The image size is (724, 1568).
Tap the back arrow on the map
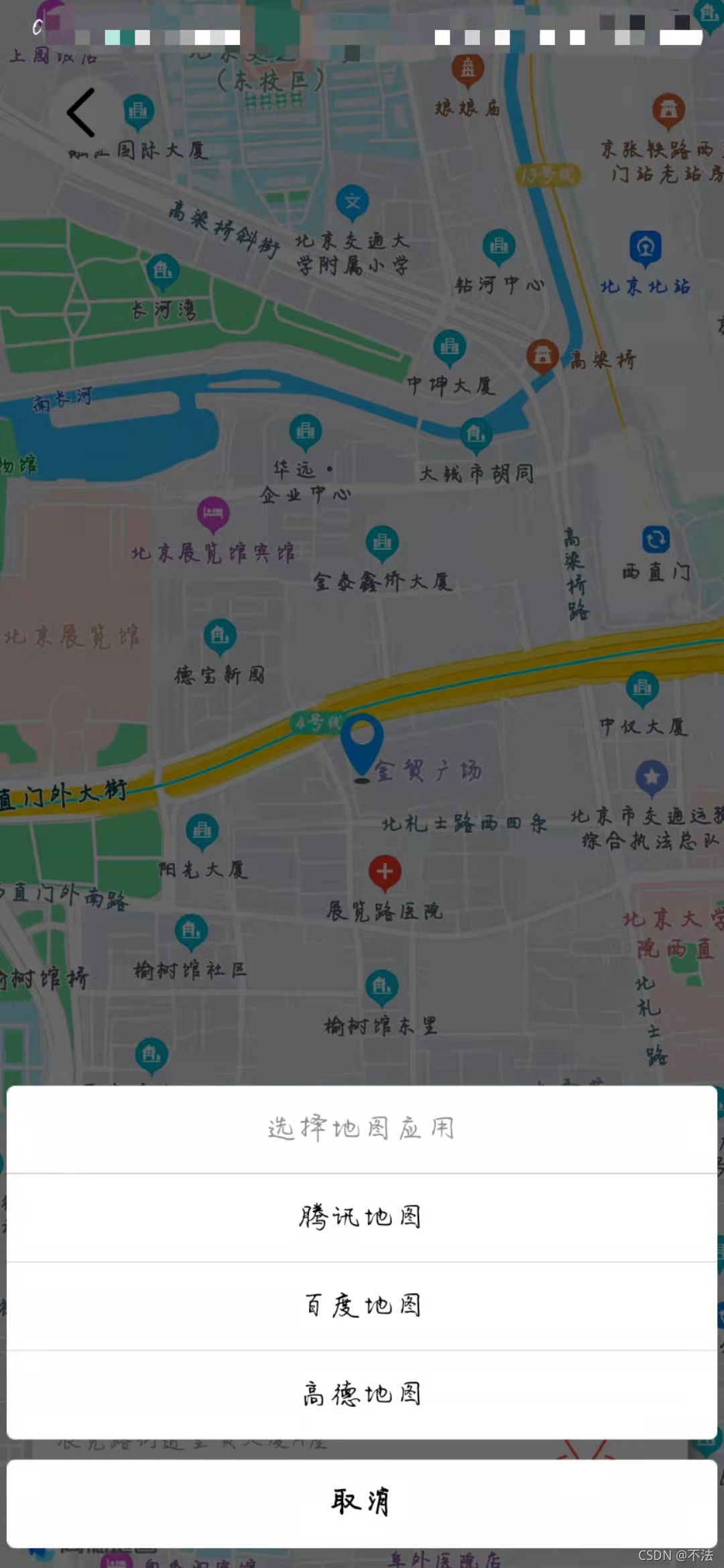click(80, 113)
